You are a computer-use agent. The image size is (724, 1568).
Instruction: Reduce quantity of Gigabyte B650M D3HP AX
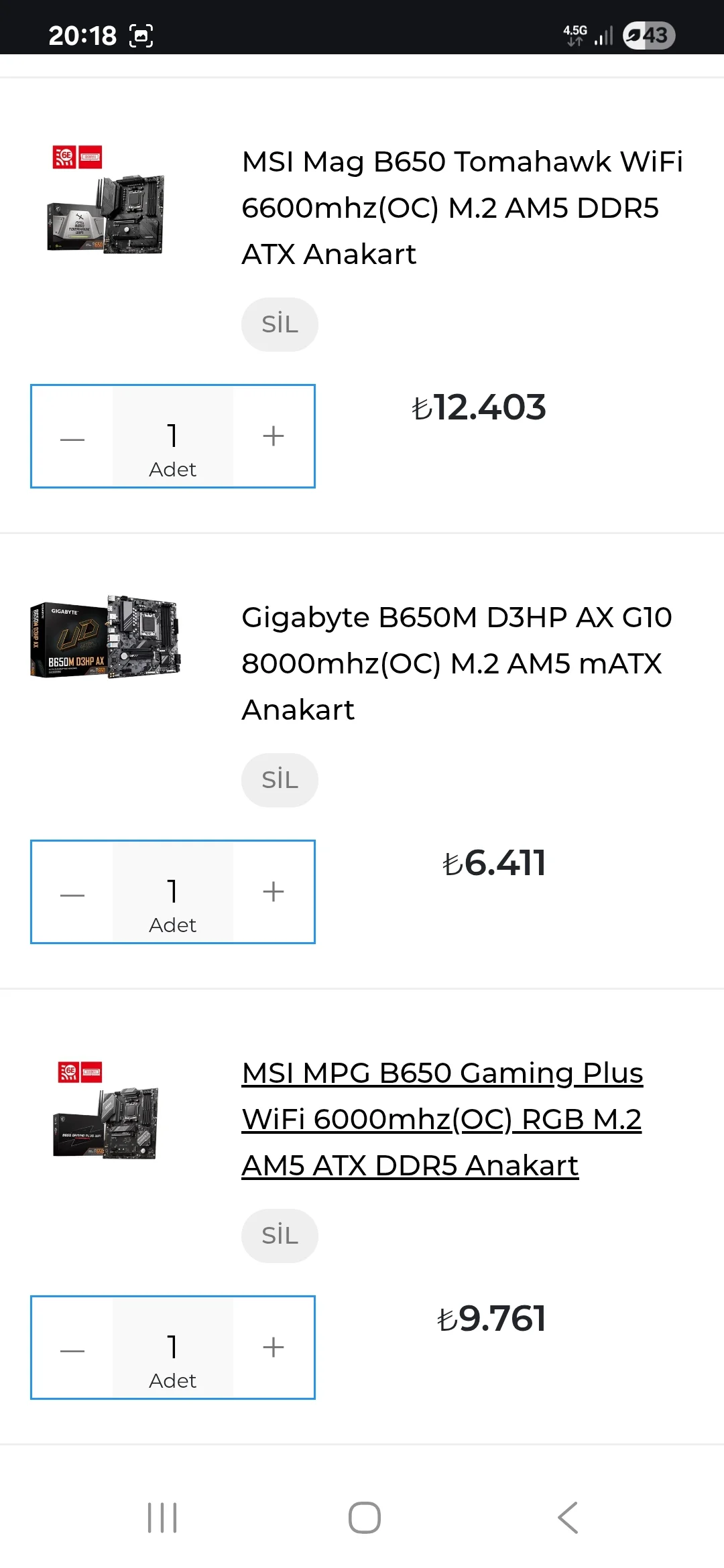(x=72, y=895)
